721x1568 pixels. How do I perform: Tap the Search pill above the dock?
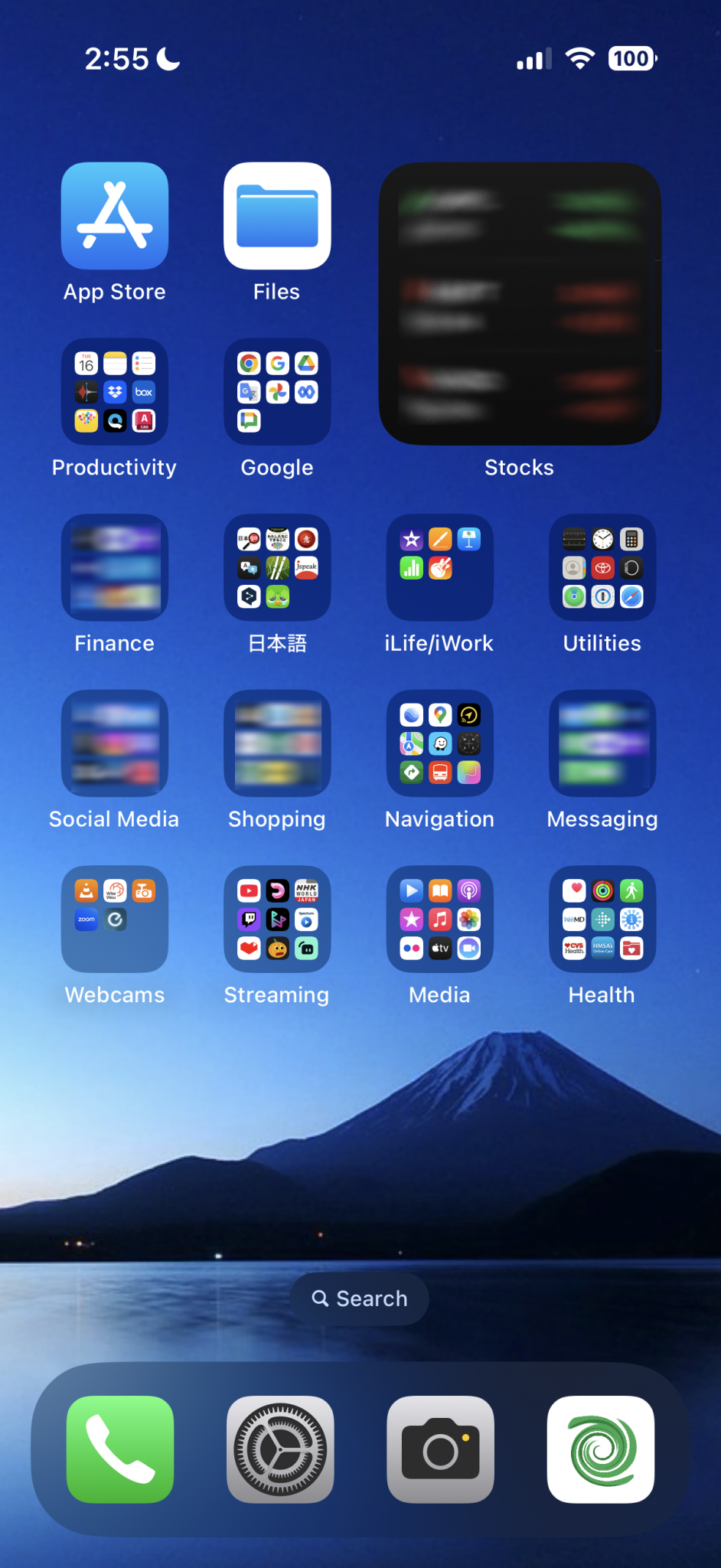360,1298
